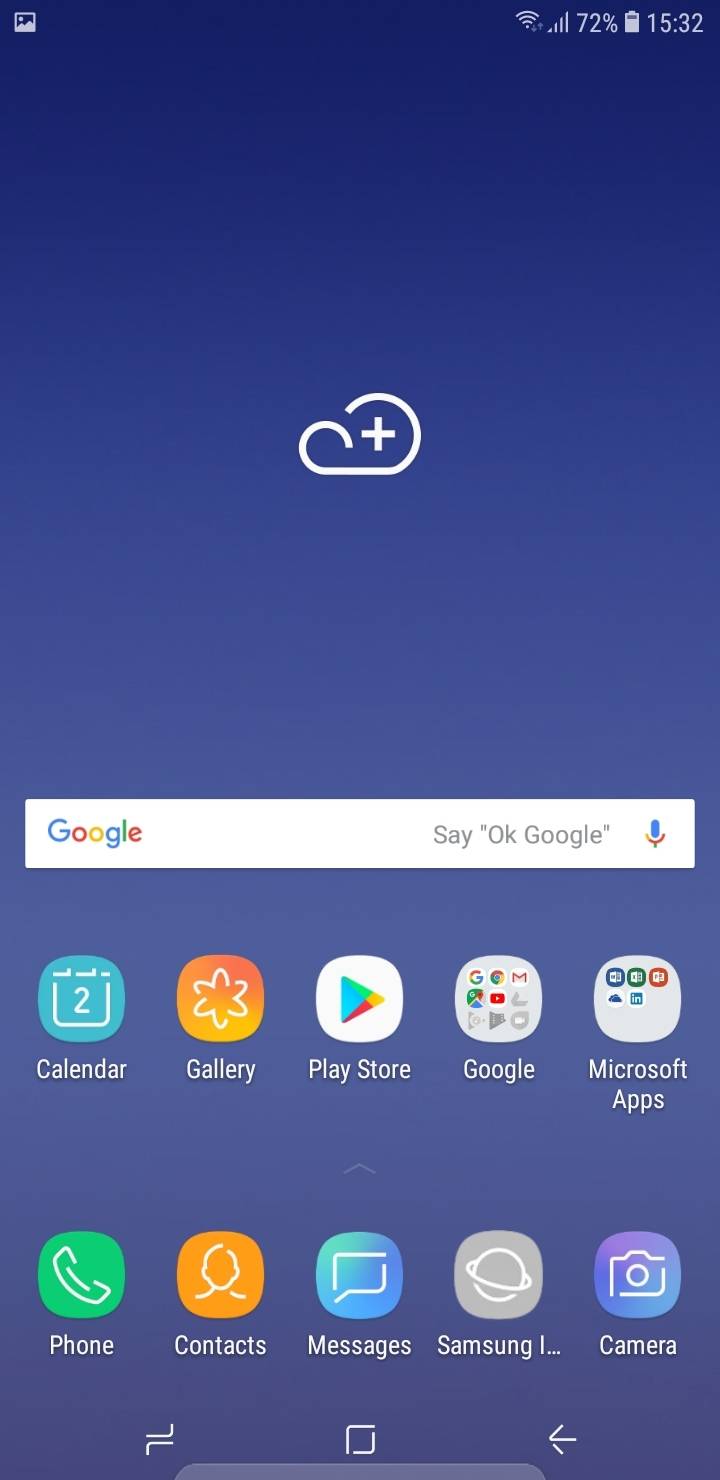Start voice search with the microphone
Screen dimensions: 720x1480
click(x=655, y=833)
